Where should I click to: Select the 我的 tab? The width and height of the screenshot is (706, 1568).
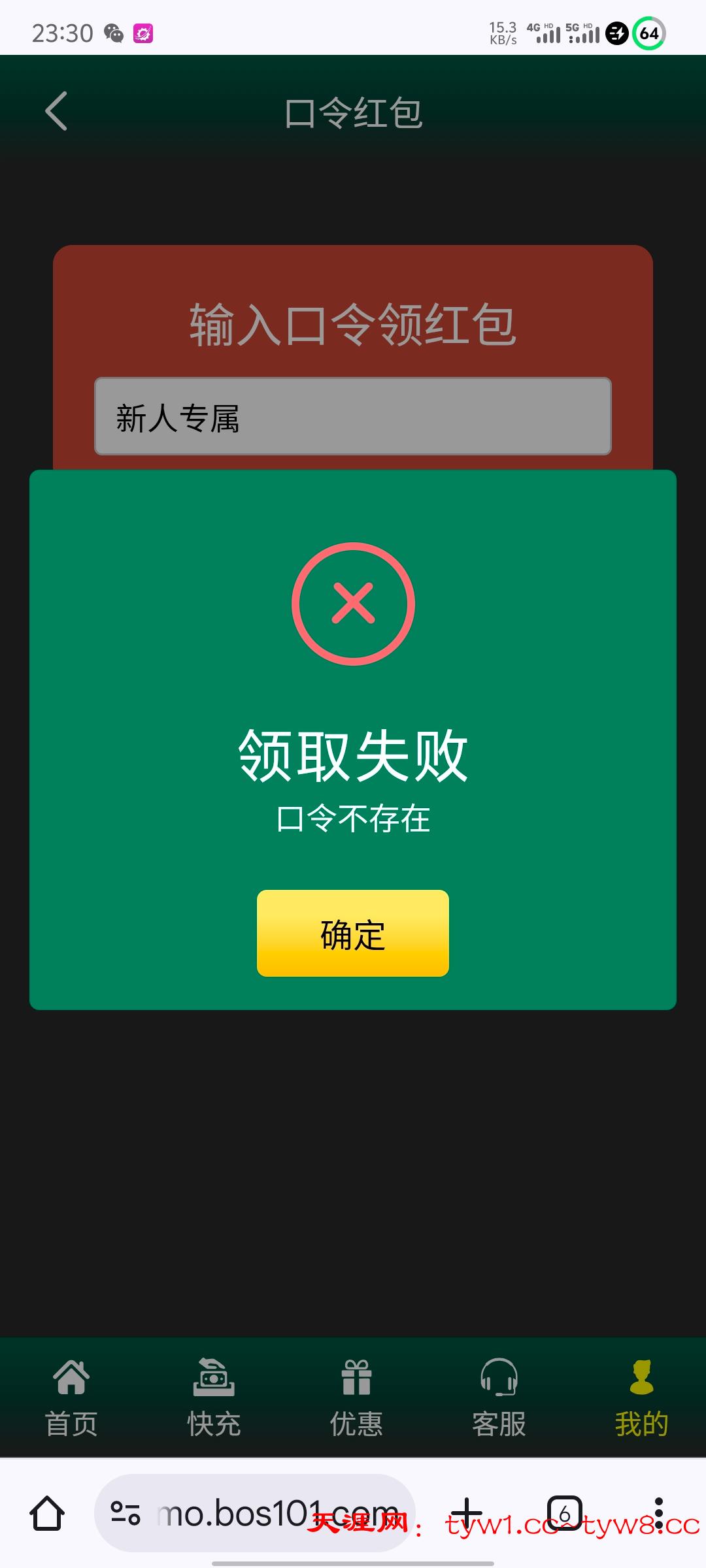click(x=641, y=1398)
